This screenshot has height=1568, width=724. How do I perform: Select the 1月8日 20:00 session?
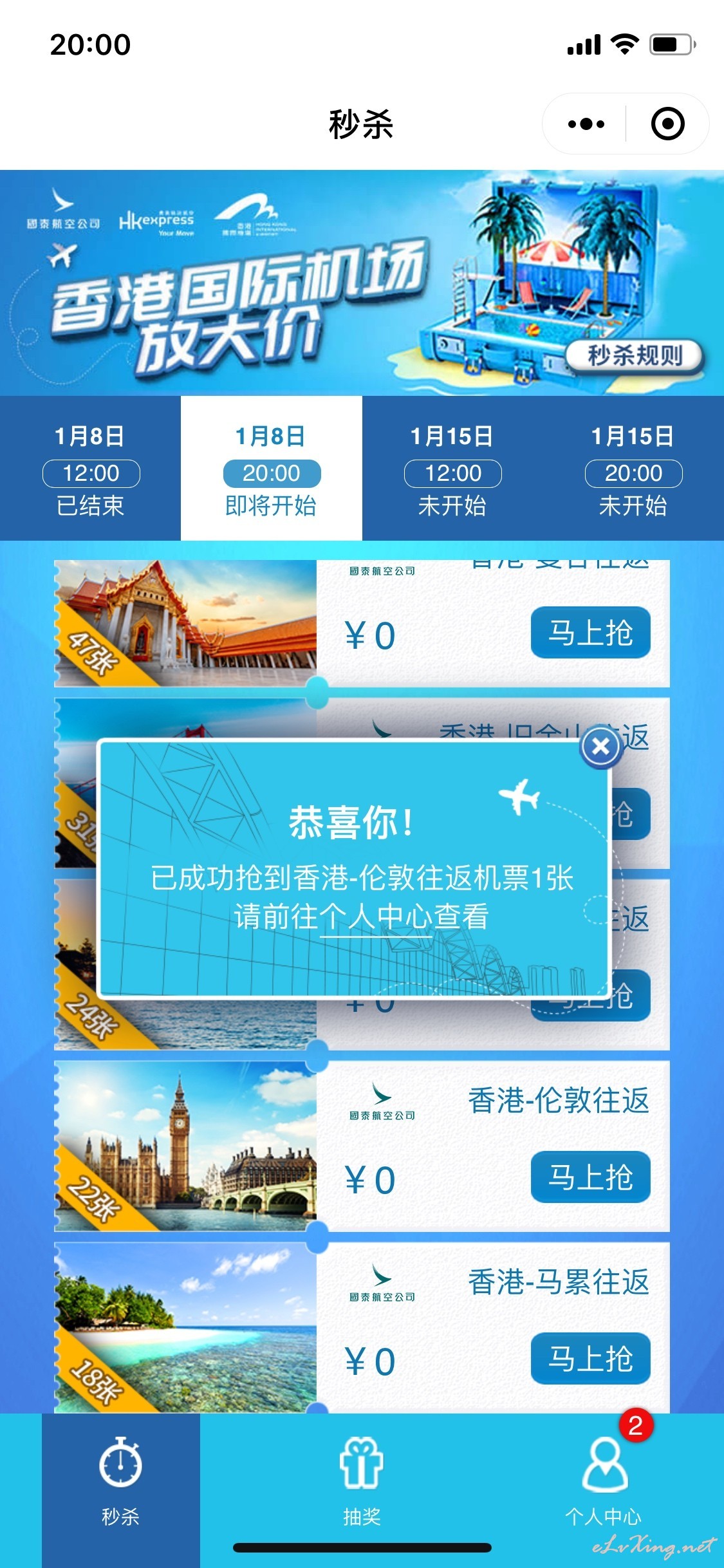click(x=272, y=469)
